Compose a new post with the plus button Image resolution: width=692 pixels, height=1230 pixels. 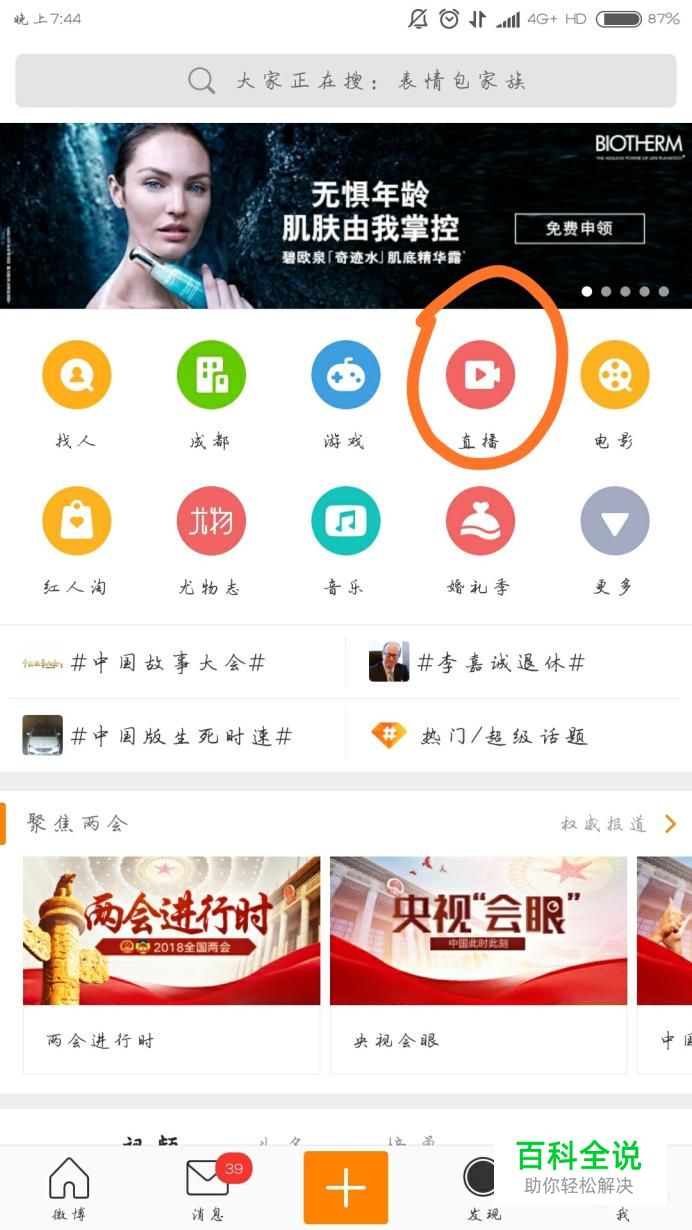(x=346, y=1188)
